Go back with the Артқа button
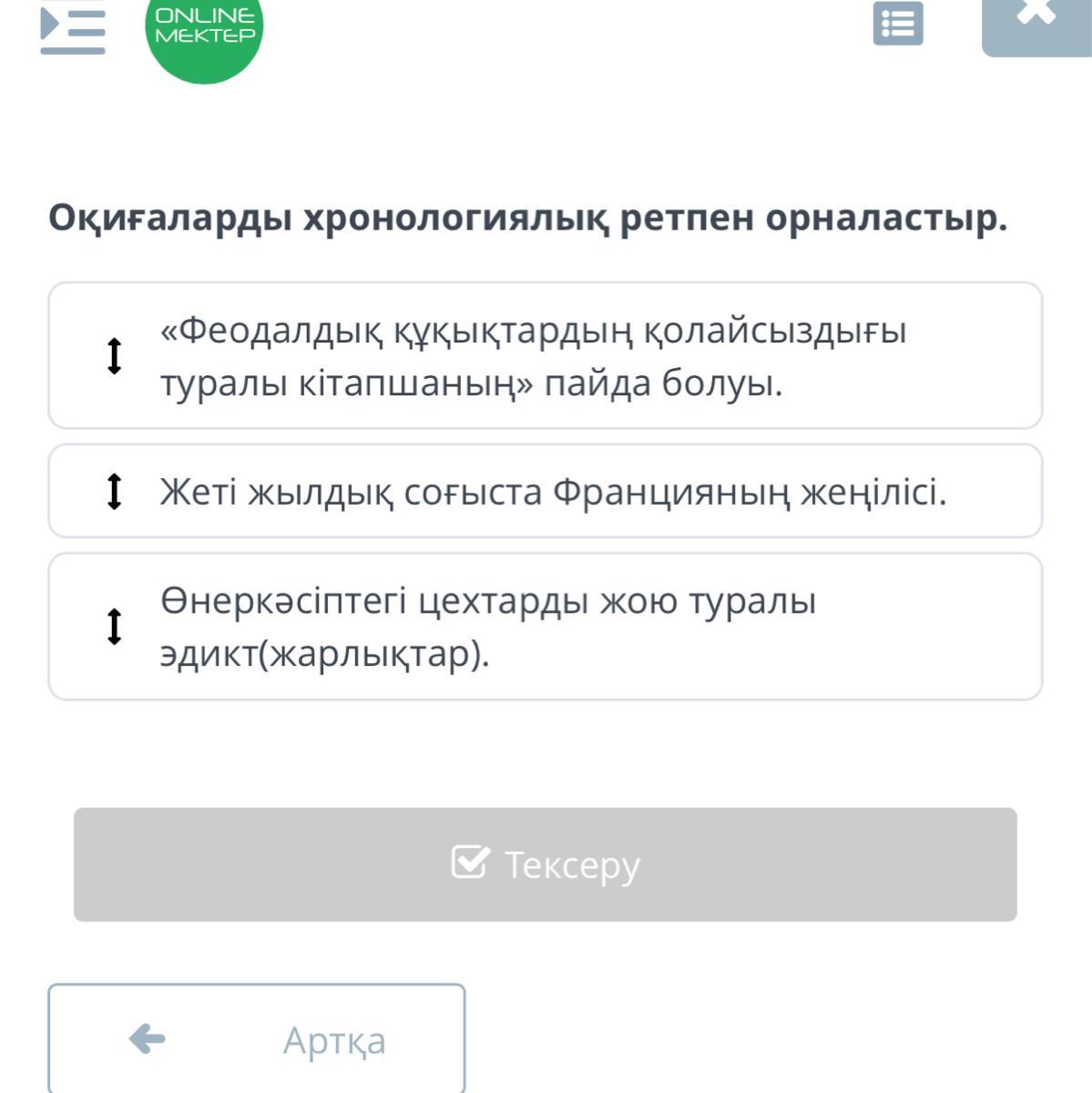Screen dimensions: 1092x1093 257,1038
